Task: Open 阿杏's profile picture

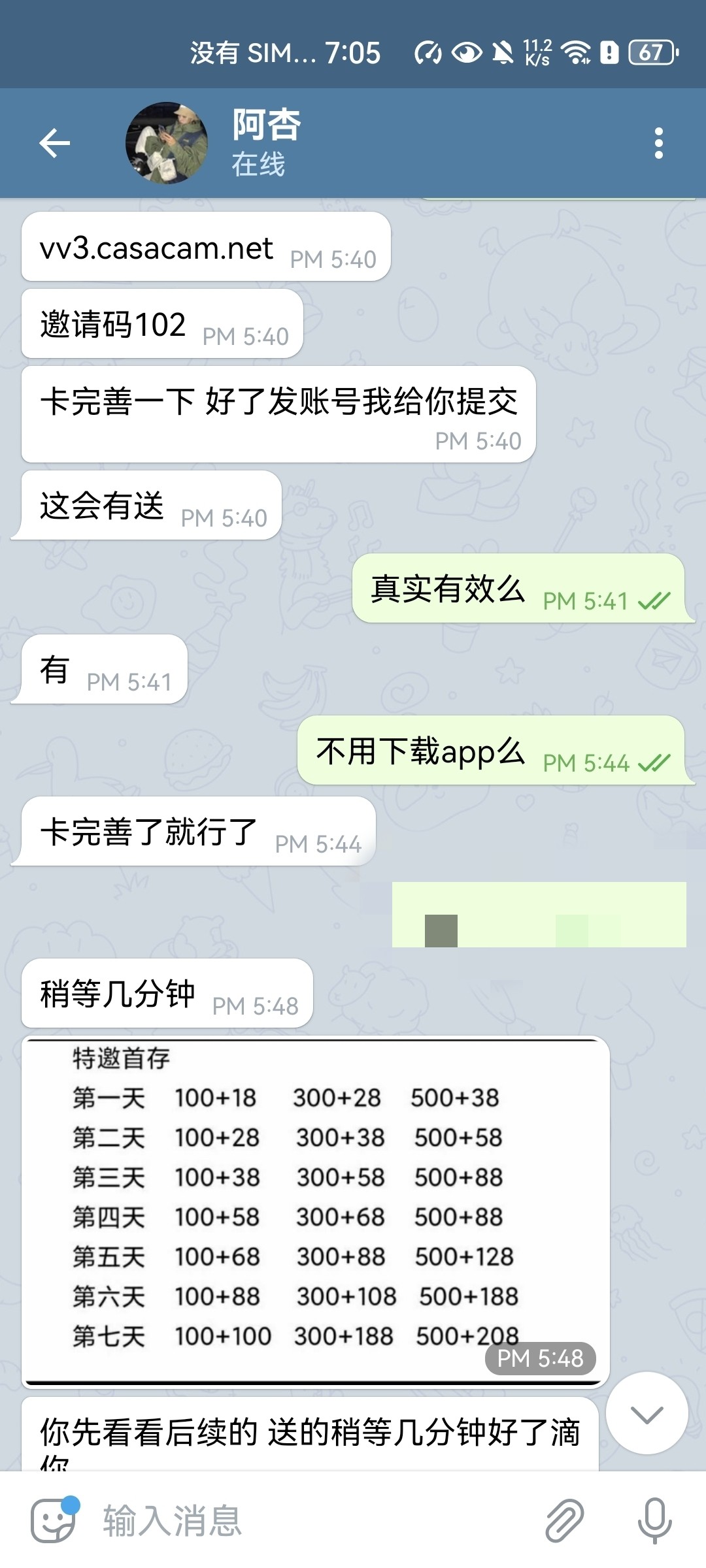Action: (167, 143)
